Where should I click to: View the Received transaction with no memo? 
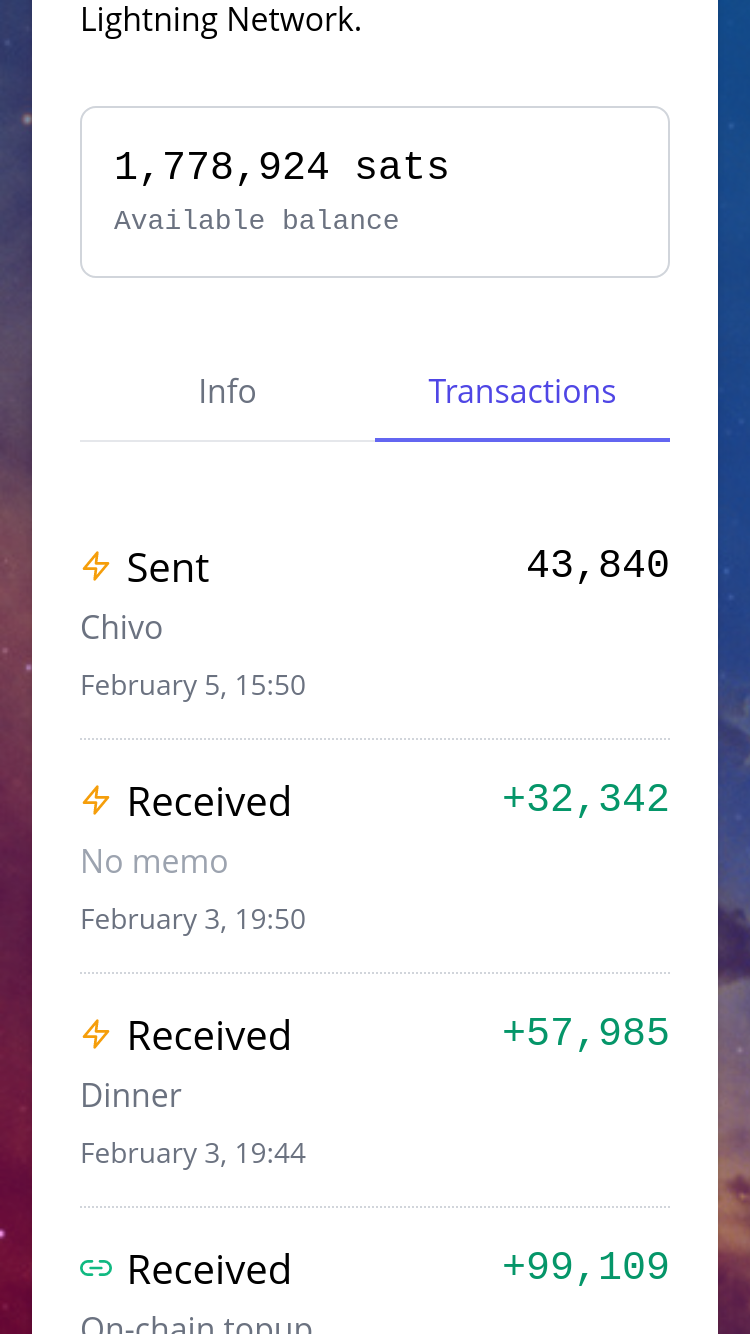click(x=374, y=858)
